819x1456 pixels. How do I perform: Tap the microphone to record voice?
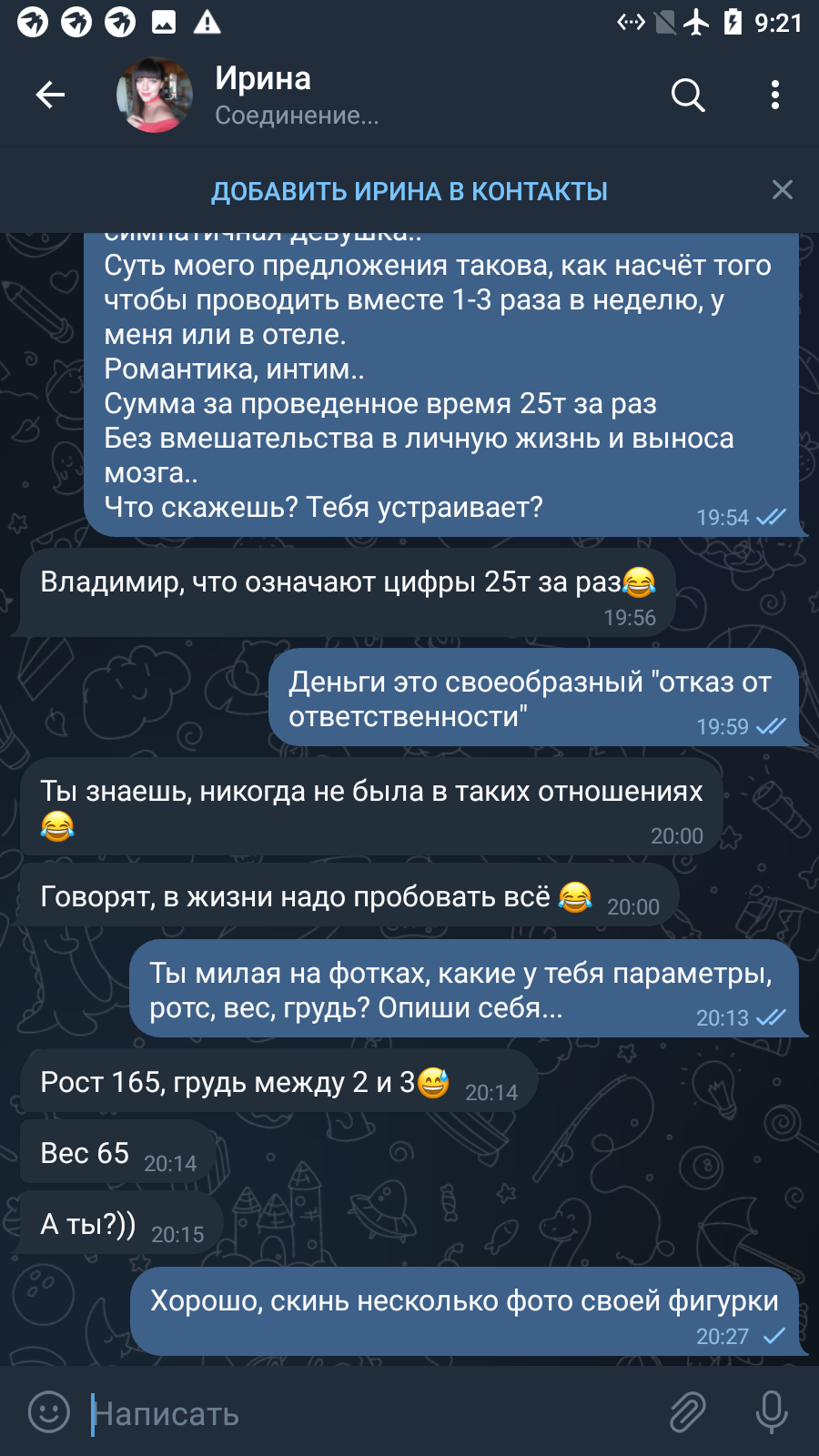click(x=772, y=1412)
